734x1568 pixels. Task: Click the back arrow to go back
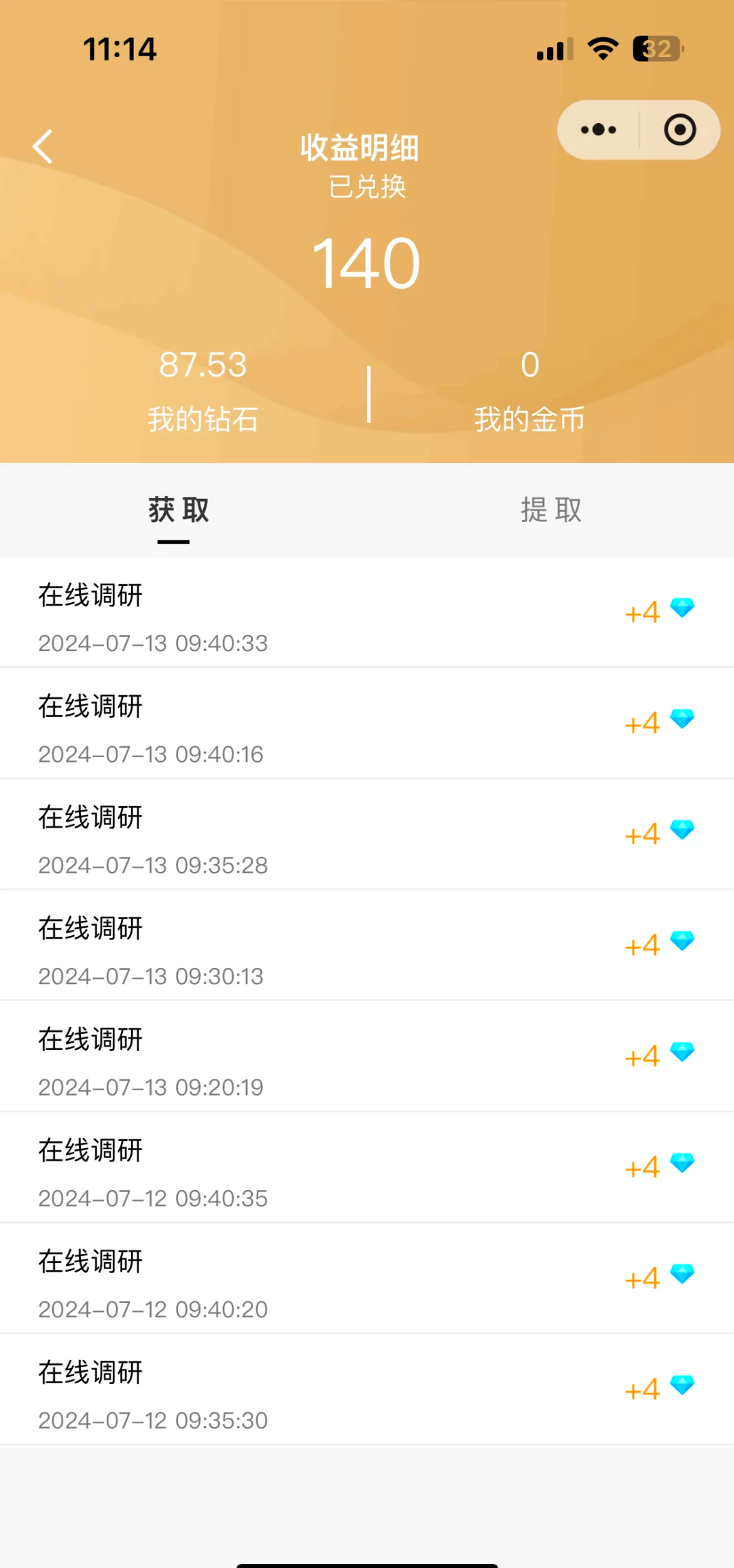[43, 146]
